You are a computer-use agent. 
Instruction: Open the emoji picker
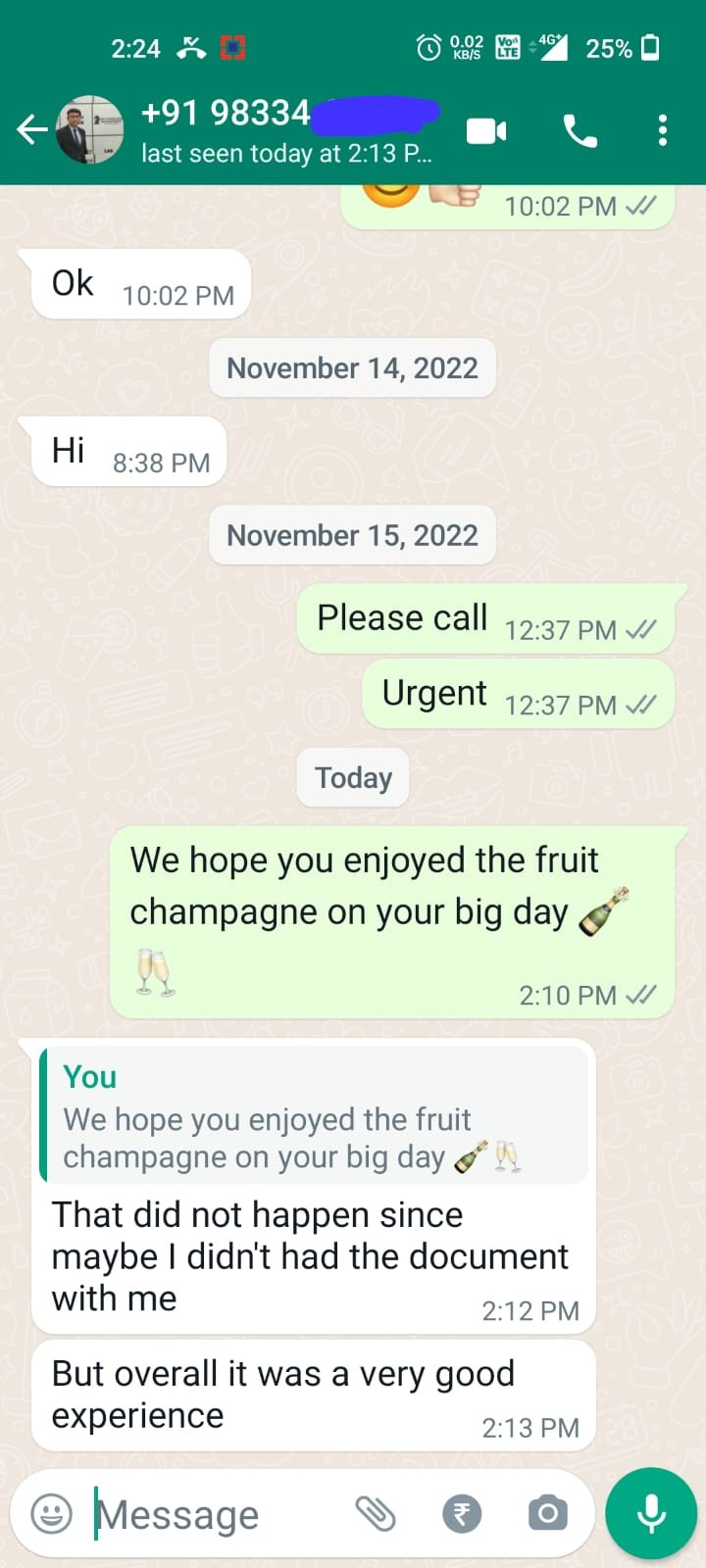point(51,1514)
